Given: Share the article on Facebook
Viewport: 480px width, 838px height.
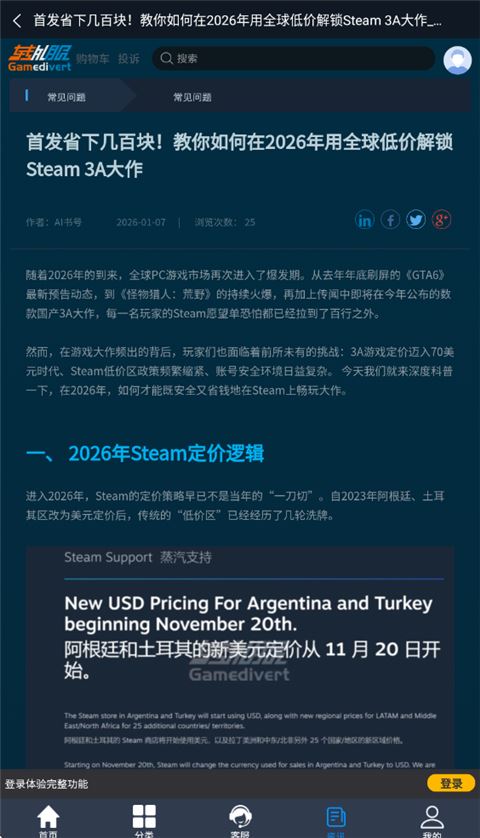Looking at the screenshot, I should point(390,220).
